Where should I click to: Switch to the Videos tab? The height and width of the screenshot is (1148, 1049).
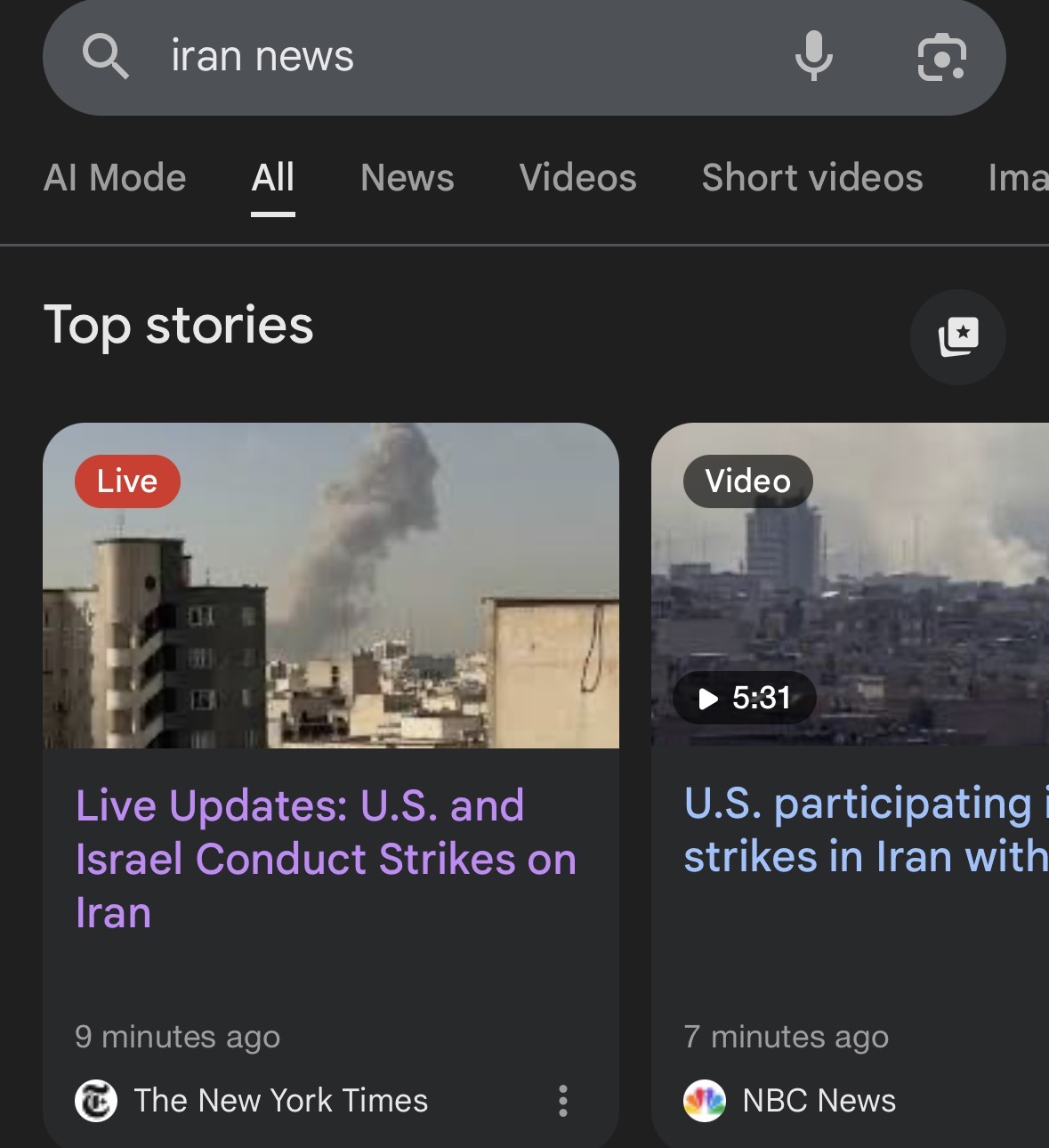(577, 178)
